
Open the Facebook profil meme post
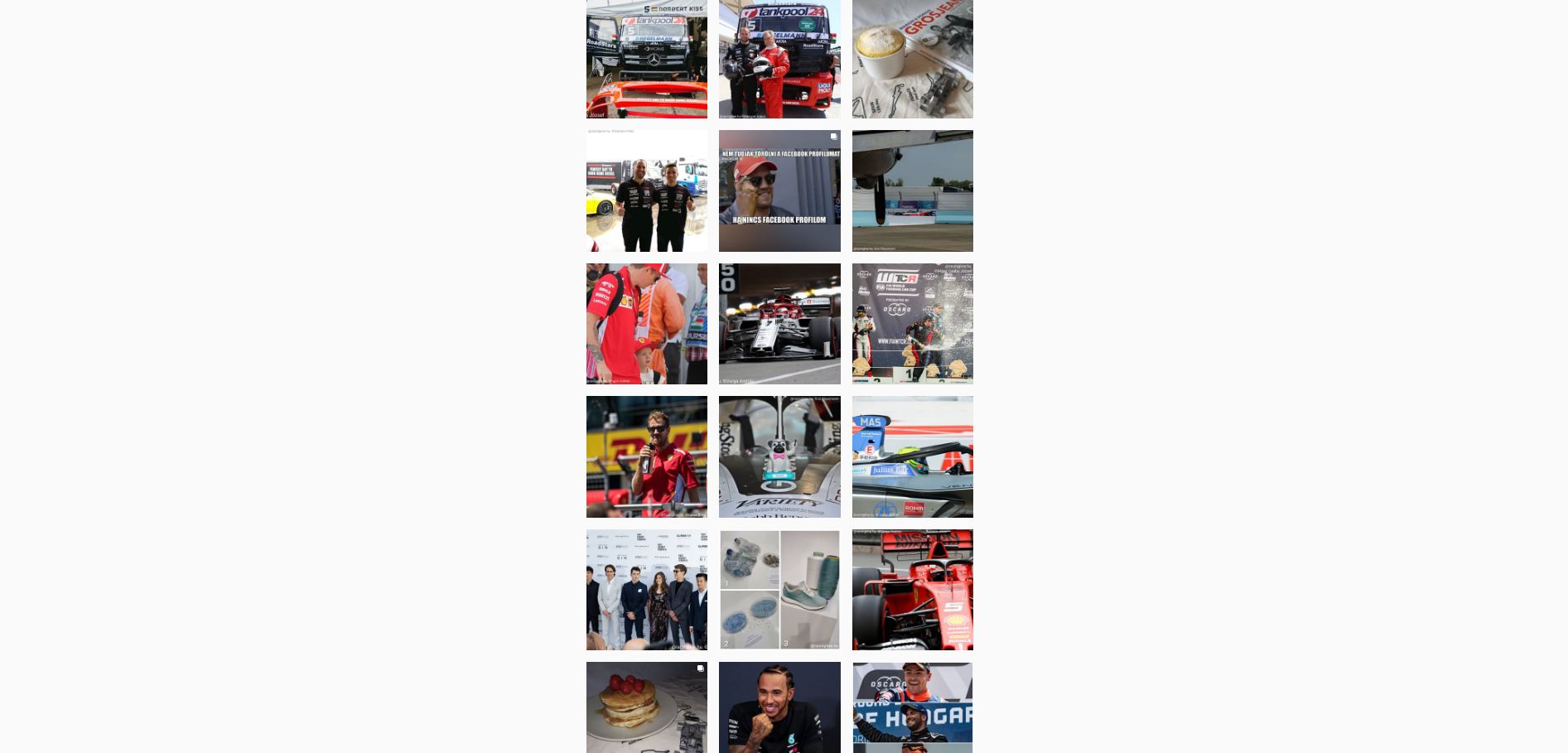point(779,191)
